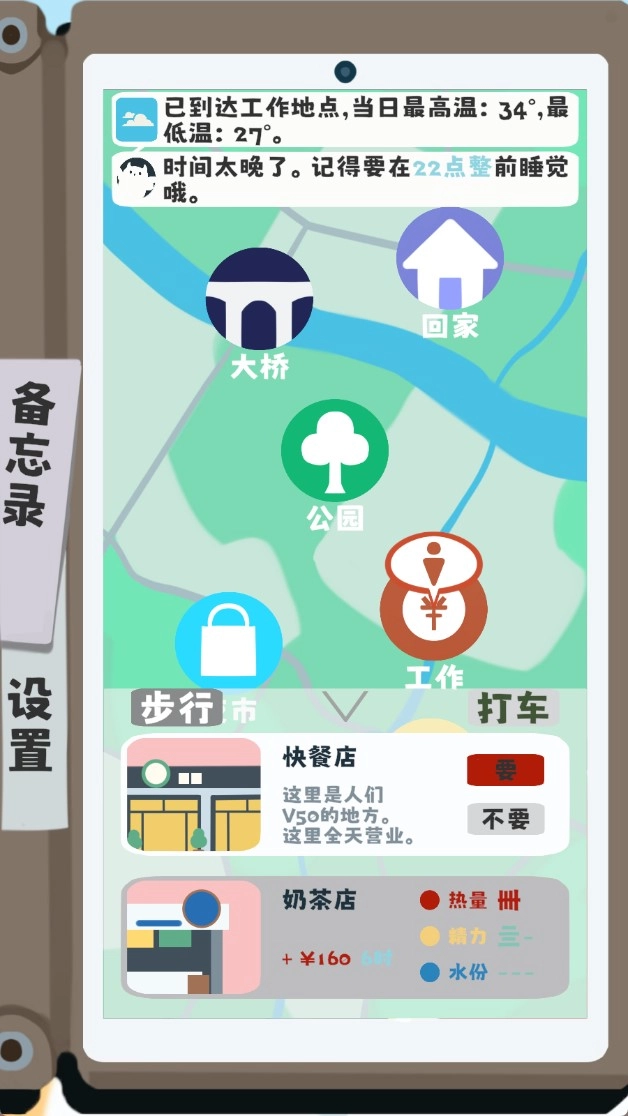The width and height of the screenshot is (628, 1116).
Task: Open the 奶茶店 card
Action: tap(345, 937)
